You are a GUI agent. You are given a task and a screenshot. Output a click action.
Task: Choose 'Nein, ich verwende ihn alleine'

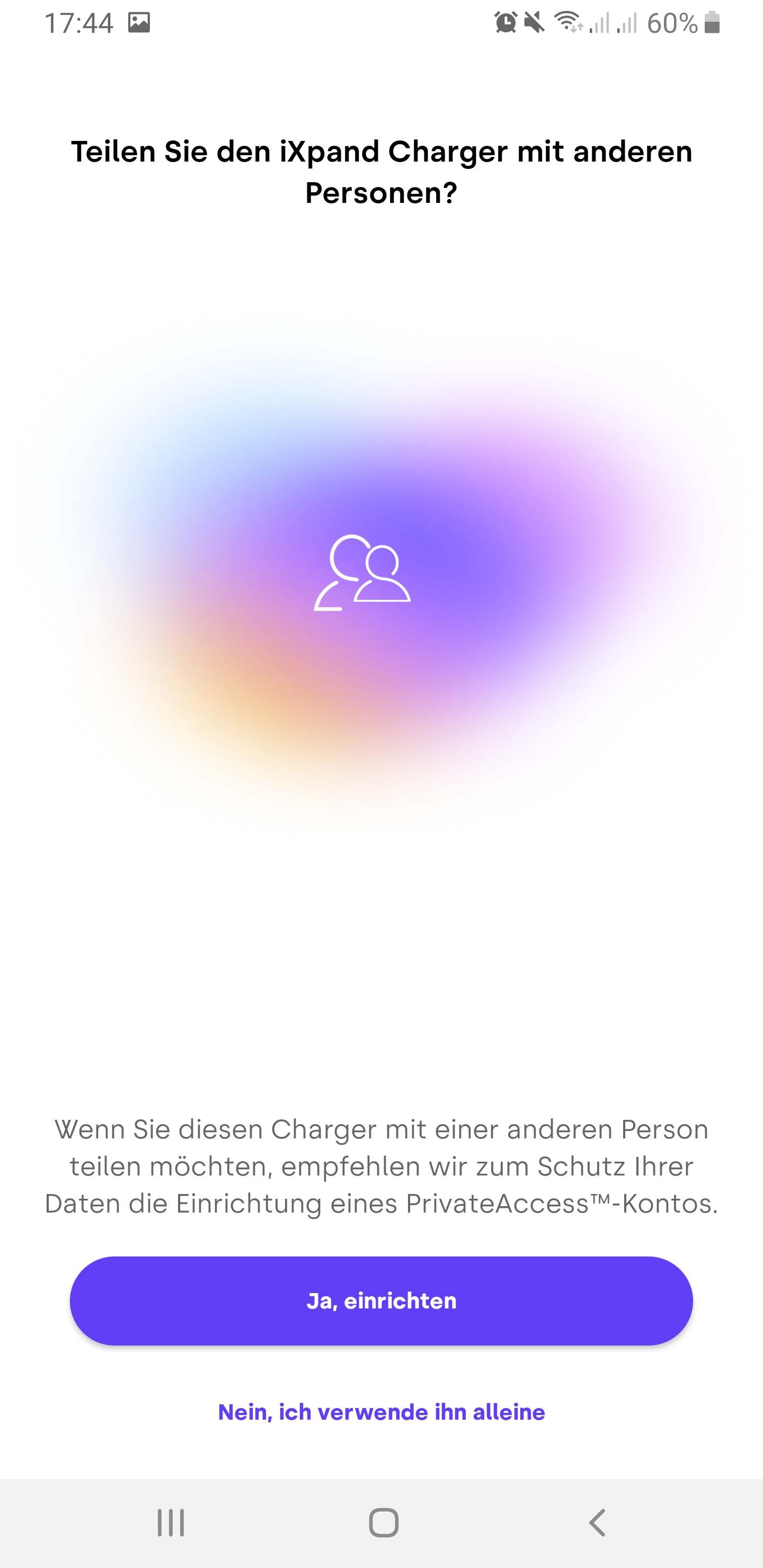pos(381,1412)
